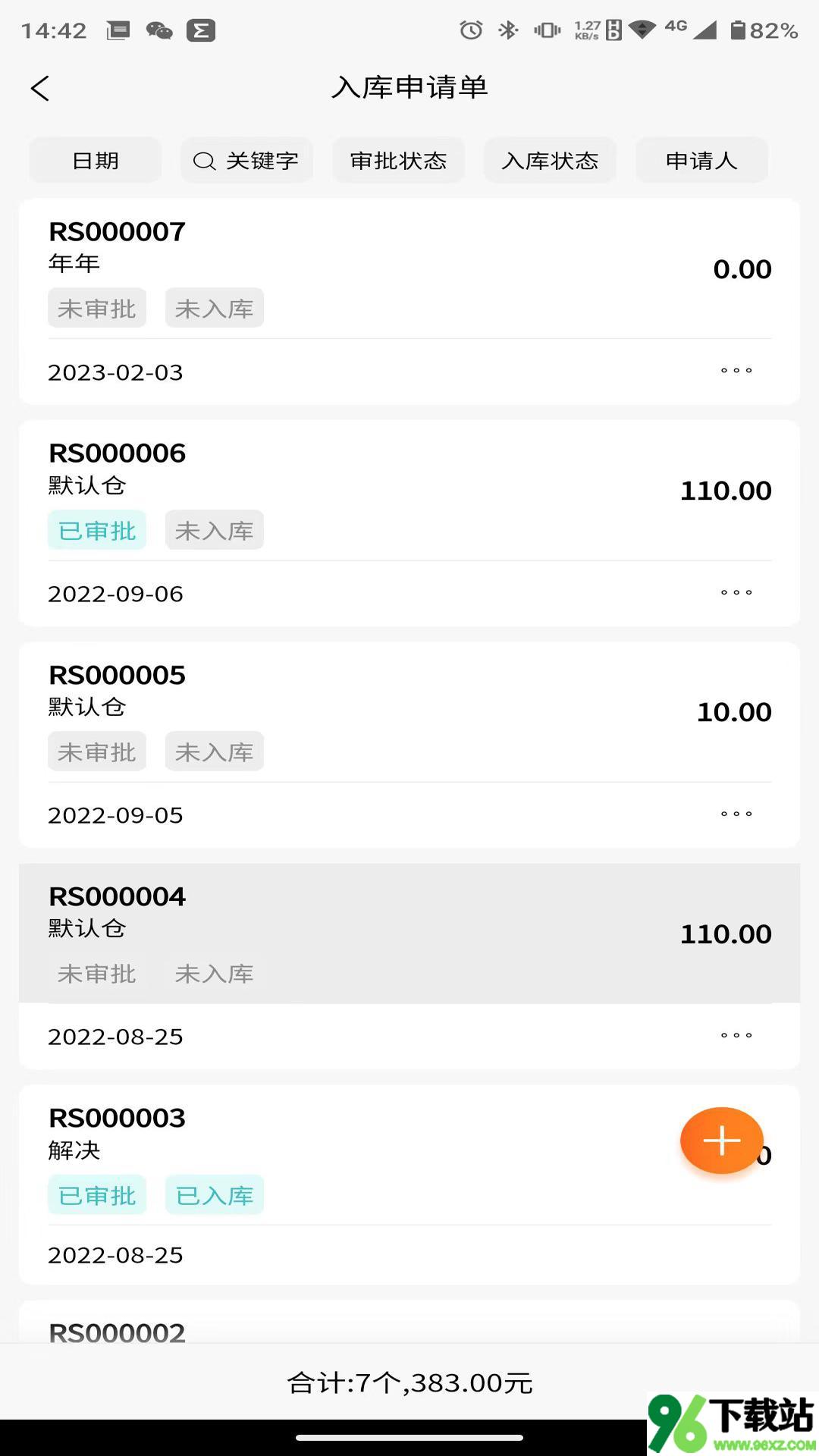The height and width of the screenshot is (1456, 819).
Task: Open more options for RS000007
Action: click(736, 371)
